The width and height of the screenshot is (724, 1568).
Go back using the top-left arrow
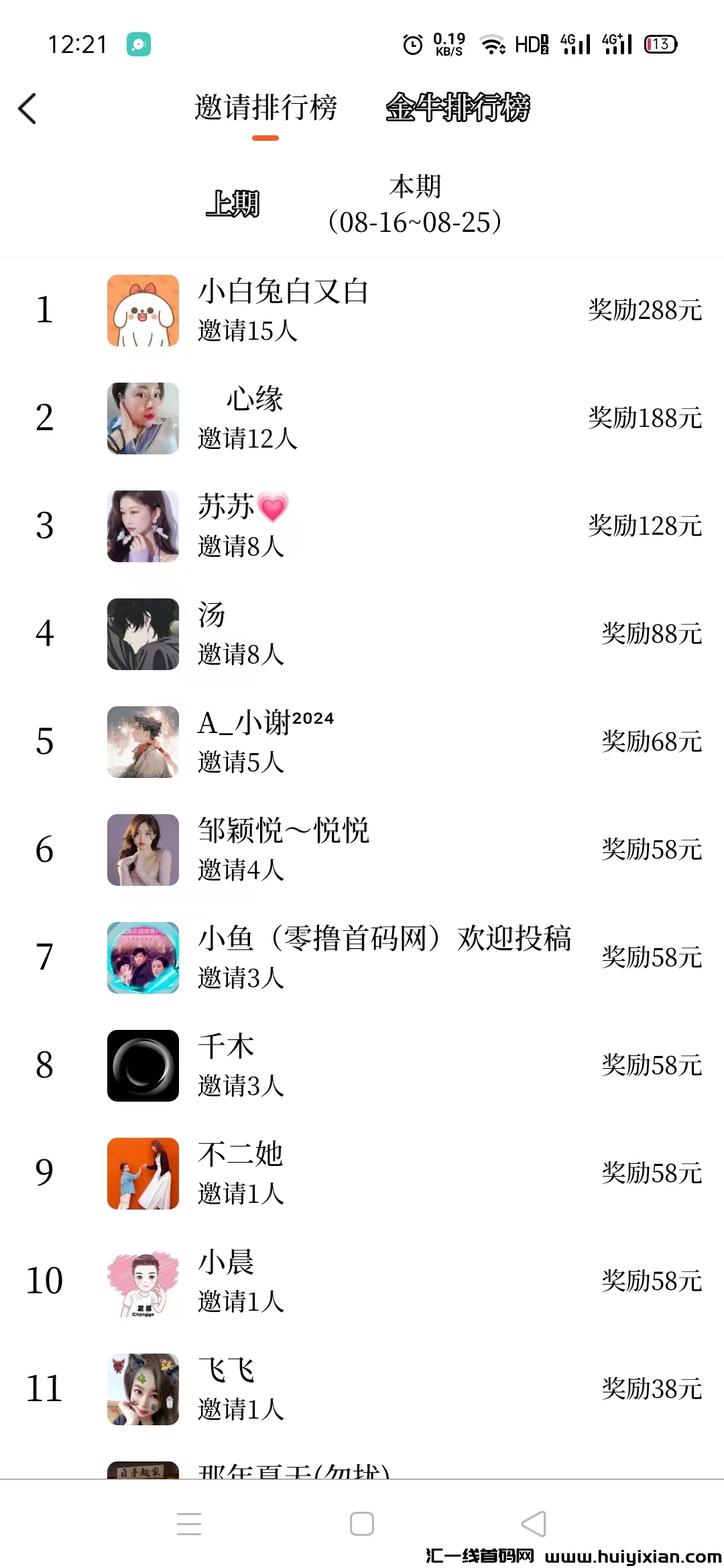tap(27, 109)
